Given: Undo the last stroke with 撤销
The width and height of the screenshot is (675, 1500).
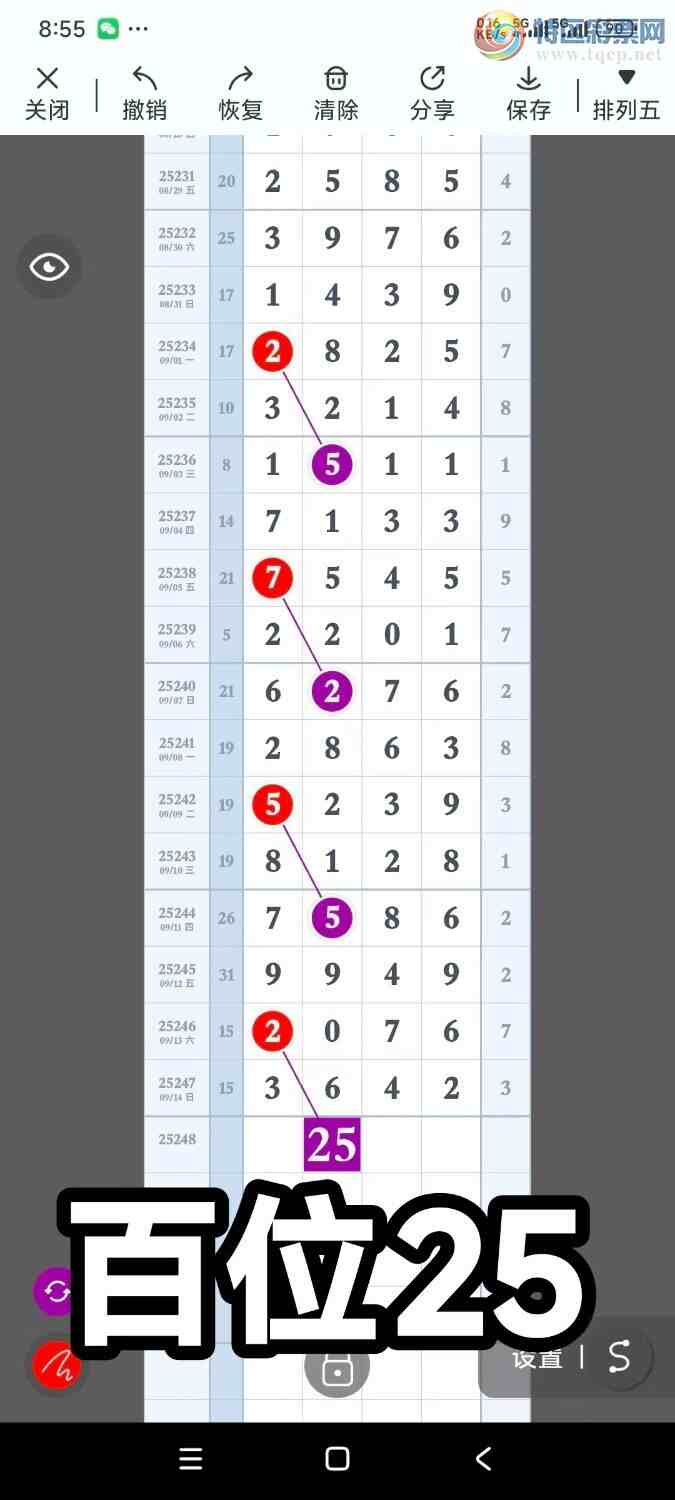Looking at the screenshot, I should pyautogui.click(x=145, y=93).
